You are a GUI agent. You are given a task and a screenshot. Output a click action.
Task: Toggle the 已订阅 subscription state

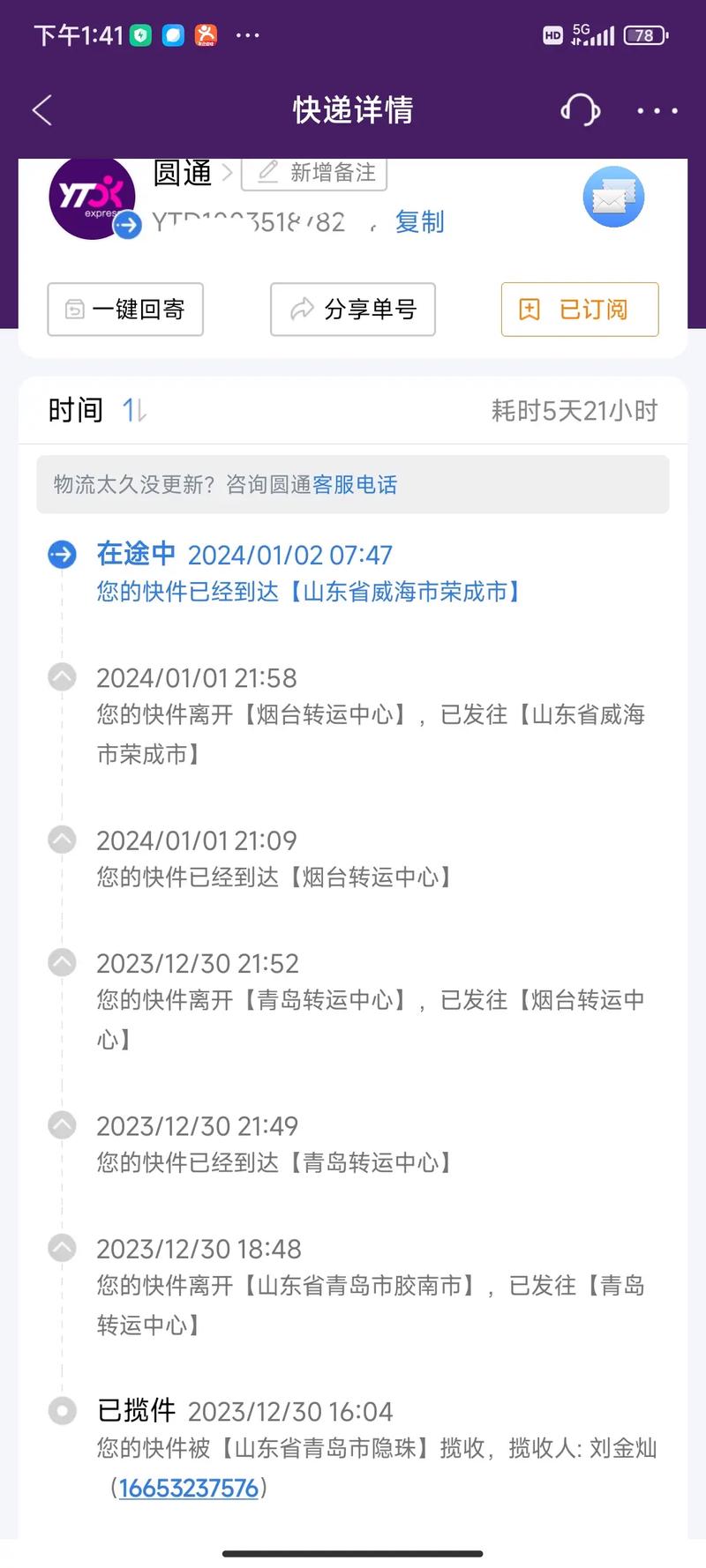pos(579,309)
